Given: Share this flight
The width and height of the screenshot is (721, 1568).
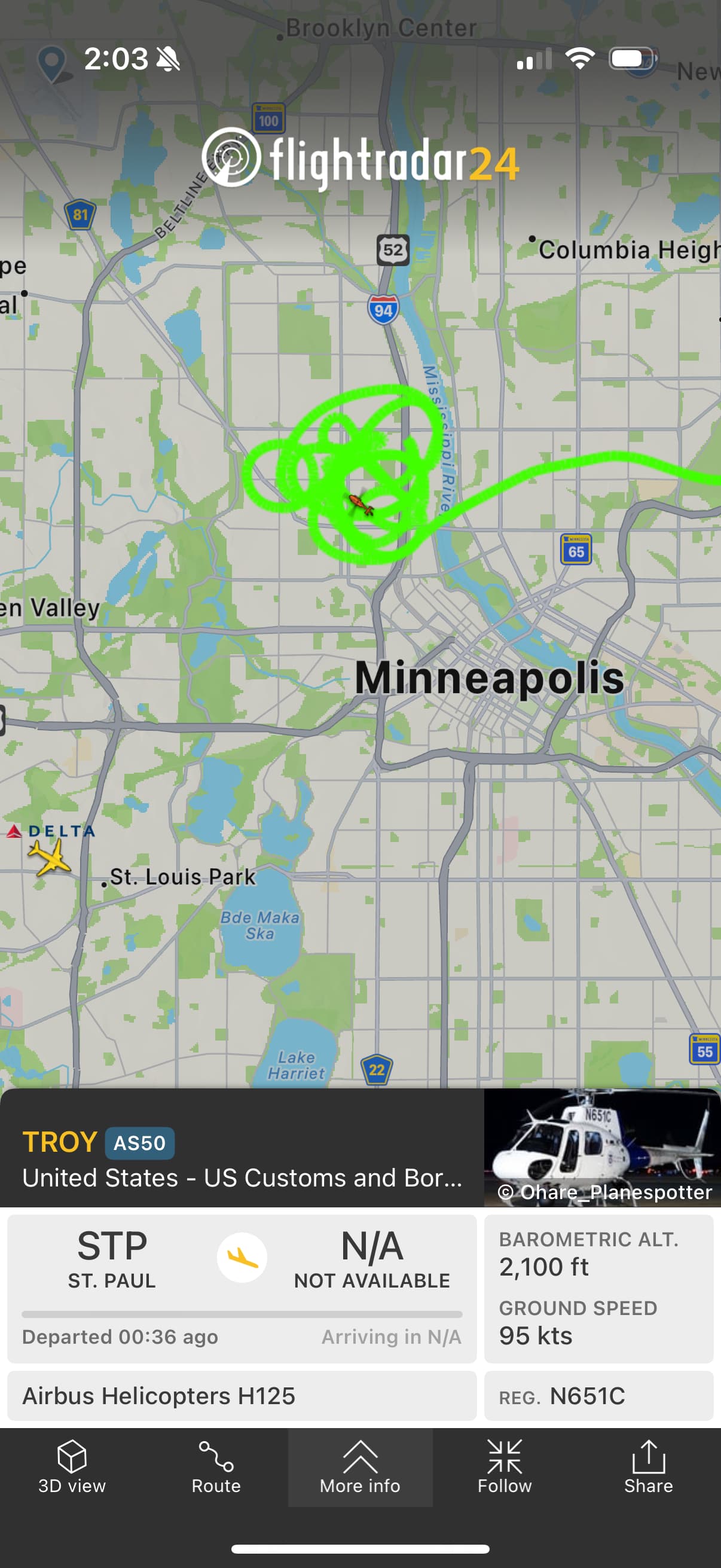Looking at the screenshot, I should (649, 1467).
